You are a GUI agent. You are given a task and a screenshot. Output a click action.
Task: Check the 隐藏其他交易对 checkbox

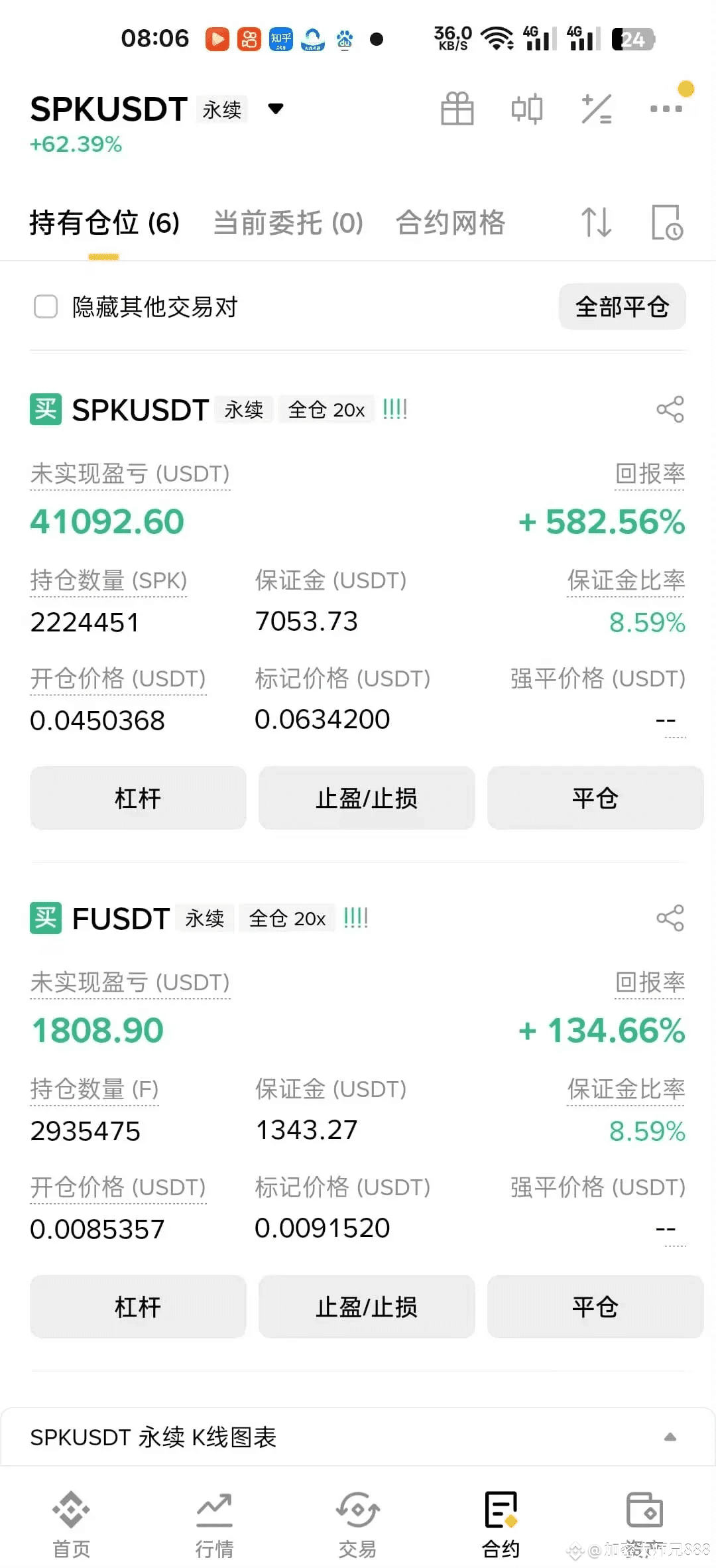46,307
